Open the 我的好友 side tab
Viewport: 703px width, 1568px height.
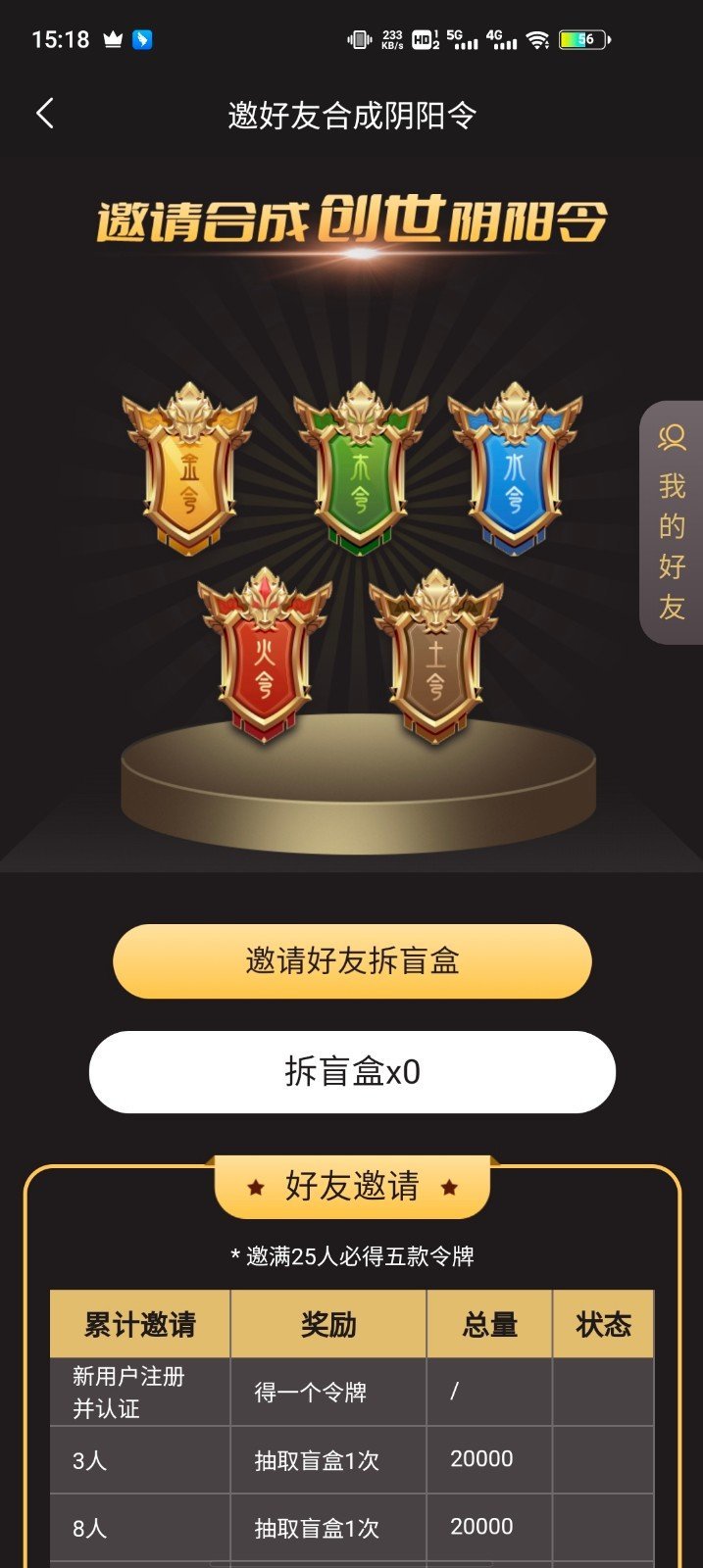[672, 522]
